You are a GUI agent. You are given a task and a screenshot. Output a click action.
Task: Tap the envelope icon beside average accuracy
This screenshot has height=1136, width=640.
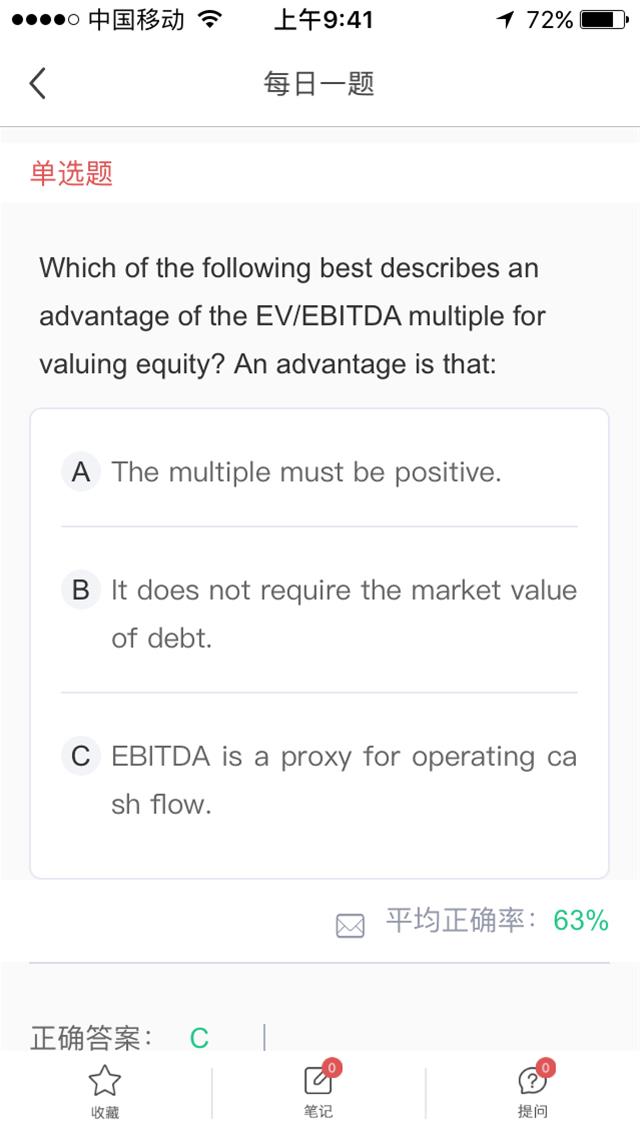coord(350,925)
